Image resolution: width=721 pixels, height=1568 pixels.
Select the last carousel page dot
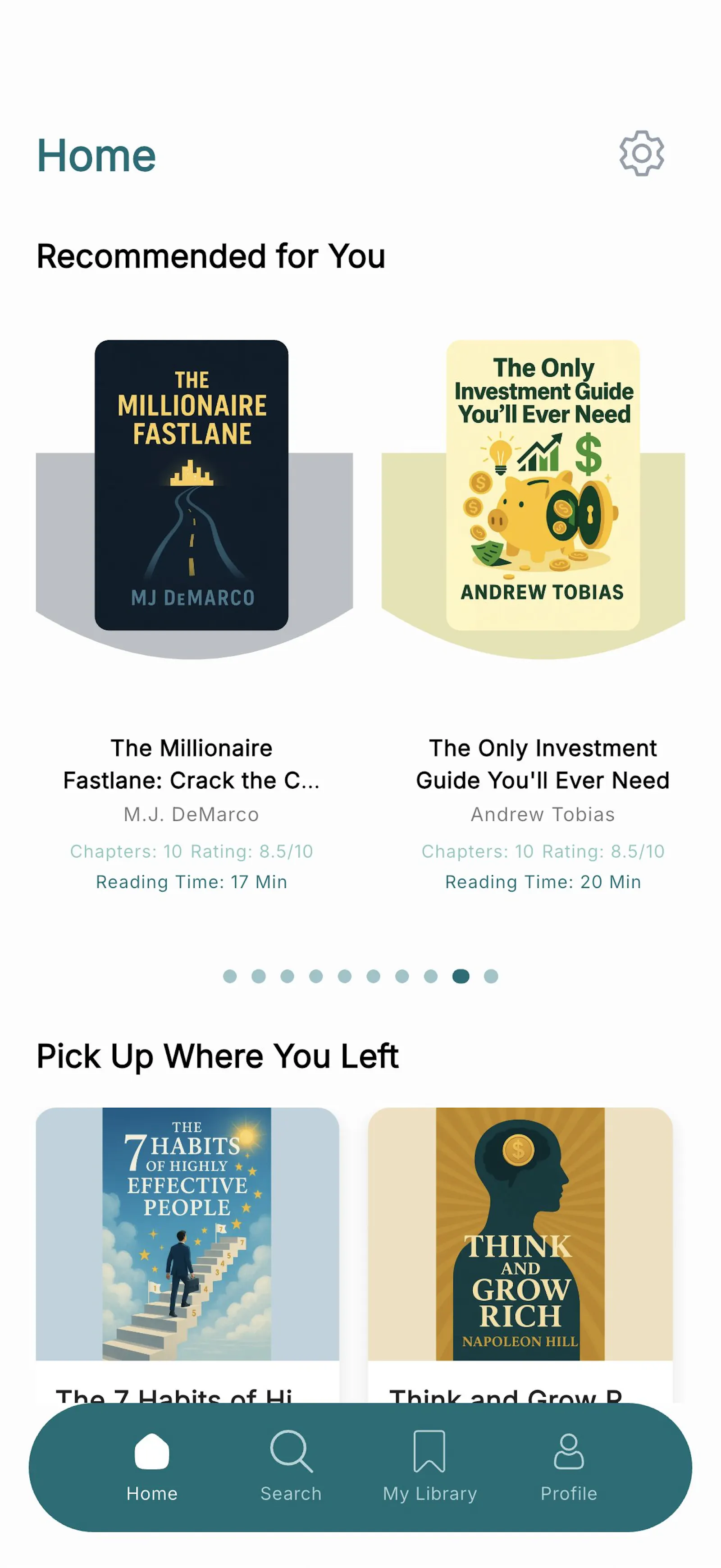pyautogui.click(x=491, y=976)
